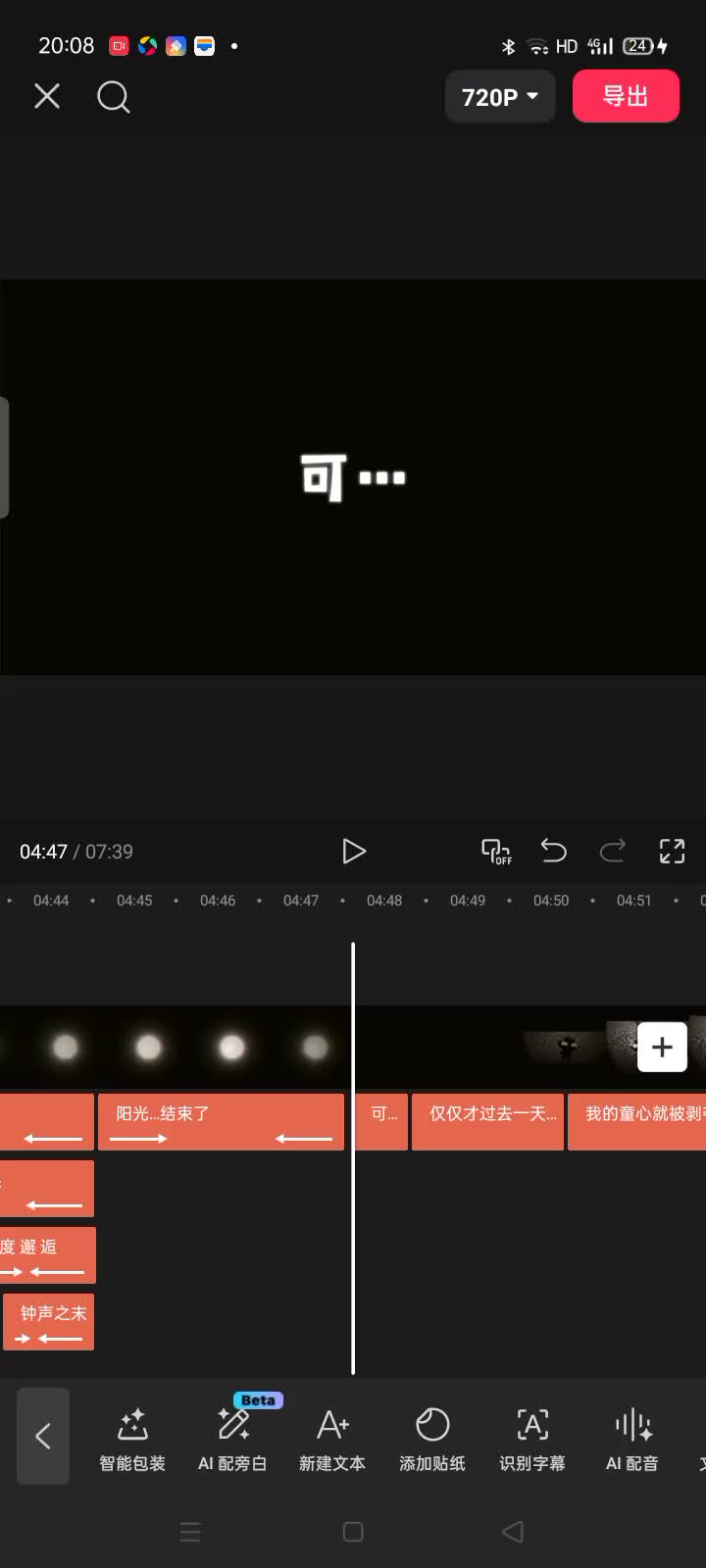This screenshot has height=1568, width=706.
Task: Create new text with 新建文本
Action: [x=332, y=1439]
